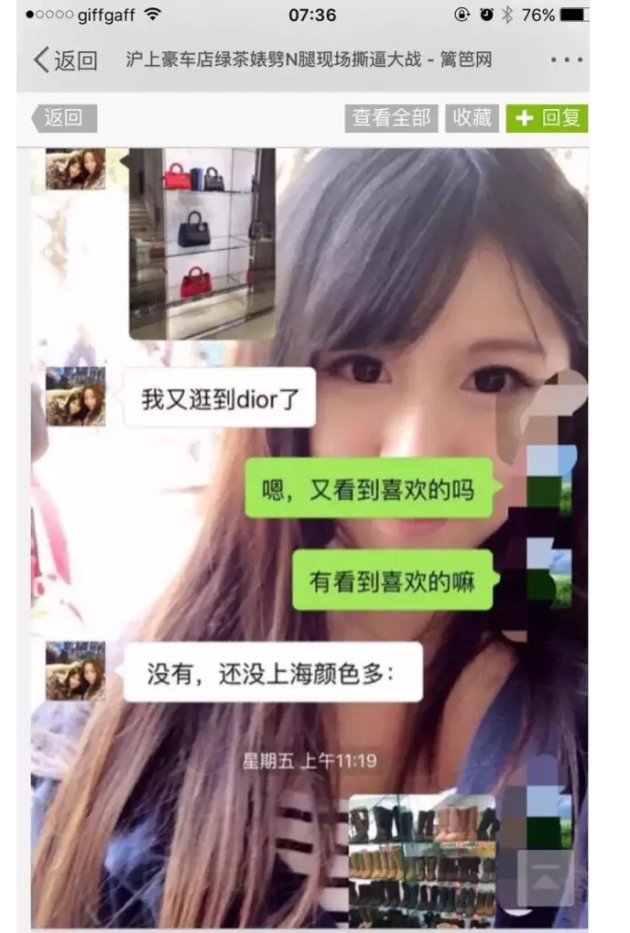Select 查看全部 to view all posts
This screenshot has width=630, height=933.
tap(392, 118)
